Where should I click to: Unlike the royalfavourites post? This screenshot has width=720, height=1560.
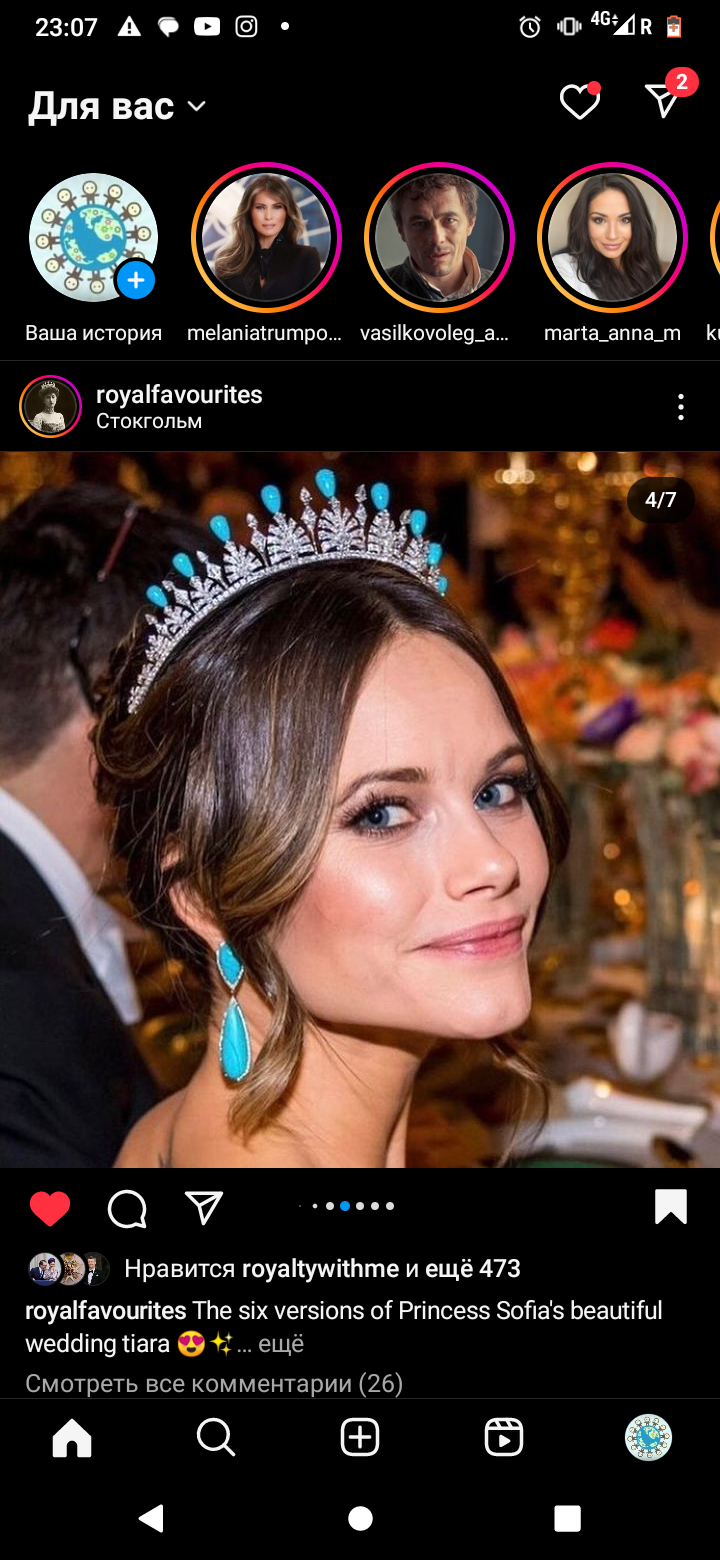(50, 1208)
